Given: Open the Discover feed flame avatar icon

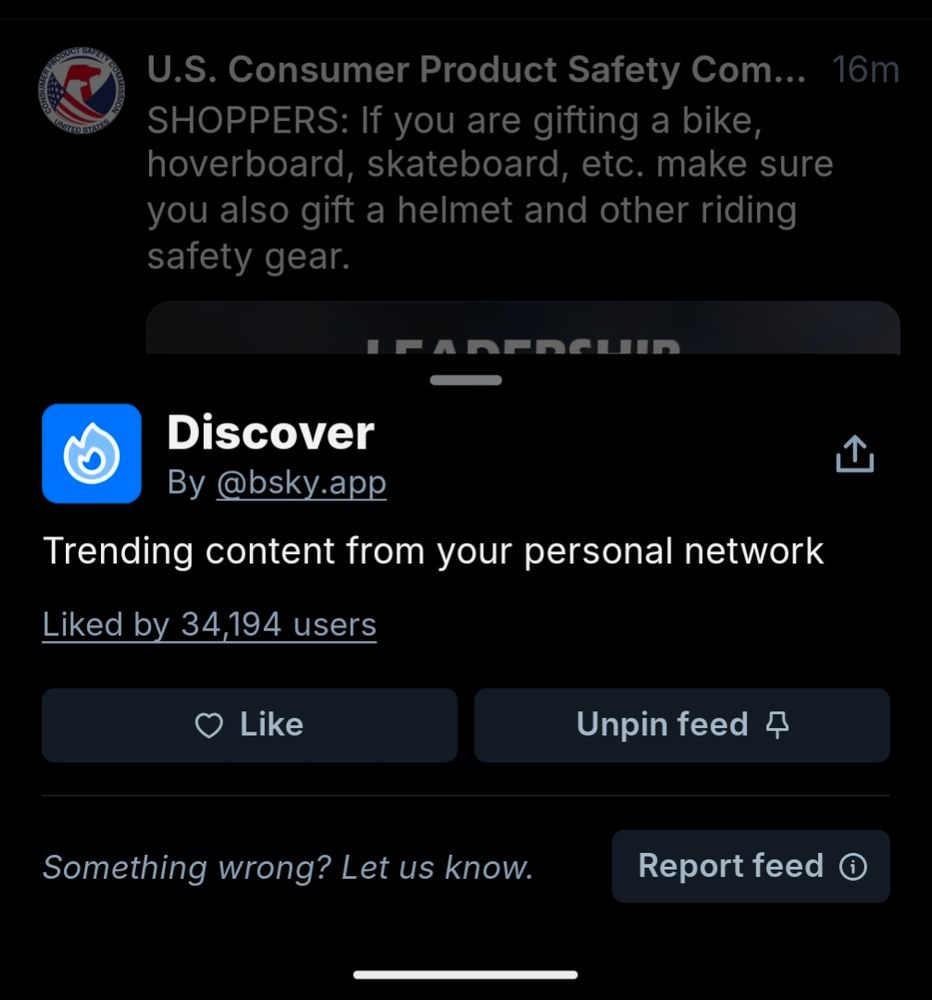Looking at the screenshot, I should (x=91, y=453).
